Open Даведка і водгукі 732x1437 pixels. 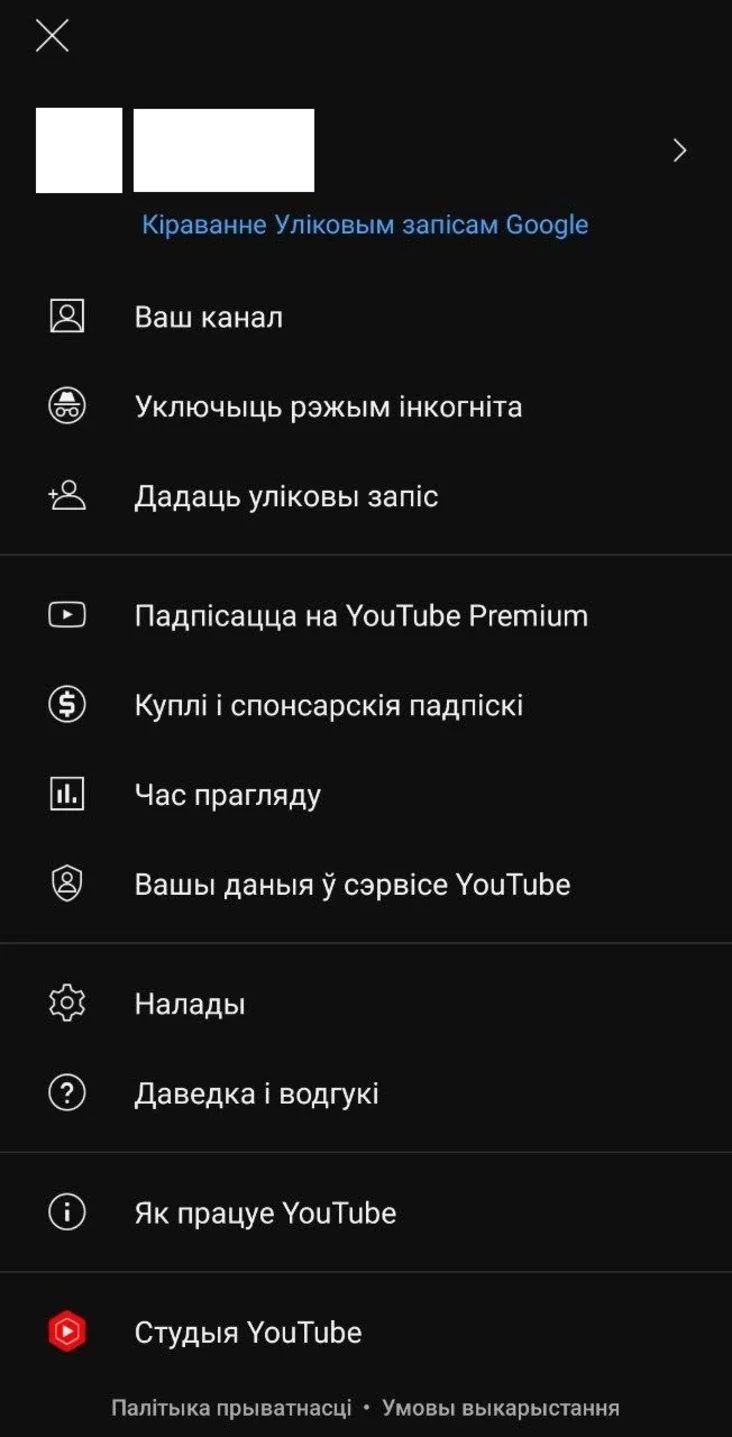click(x=256, y=1094)
